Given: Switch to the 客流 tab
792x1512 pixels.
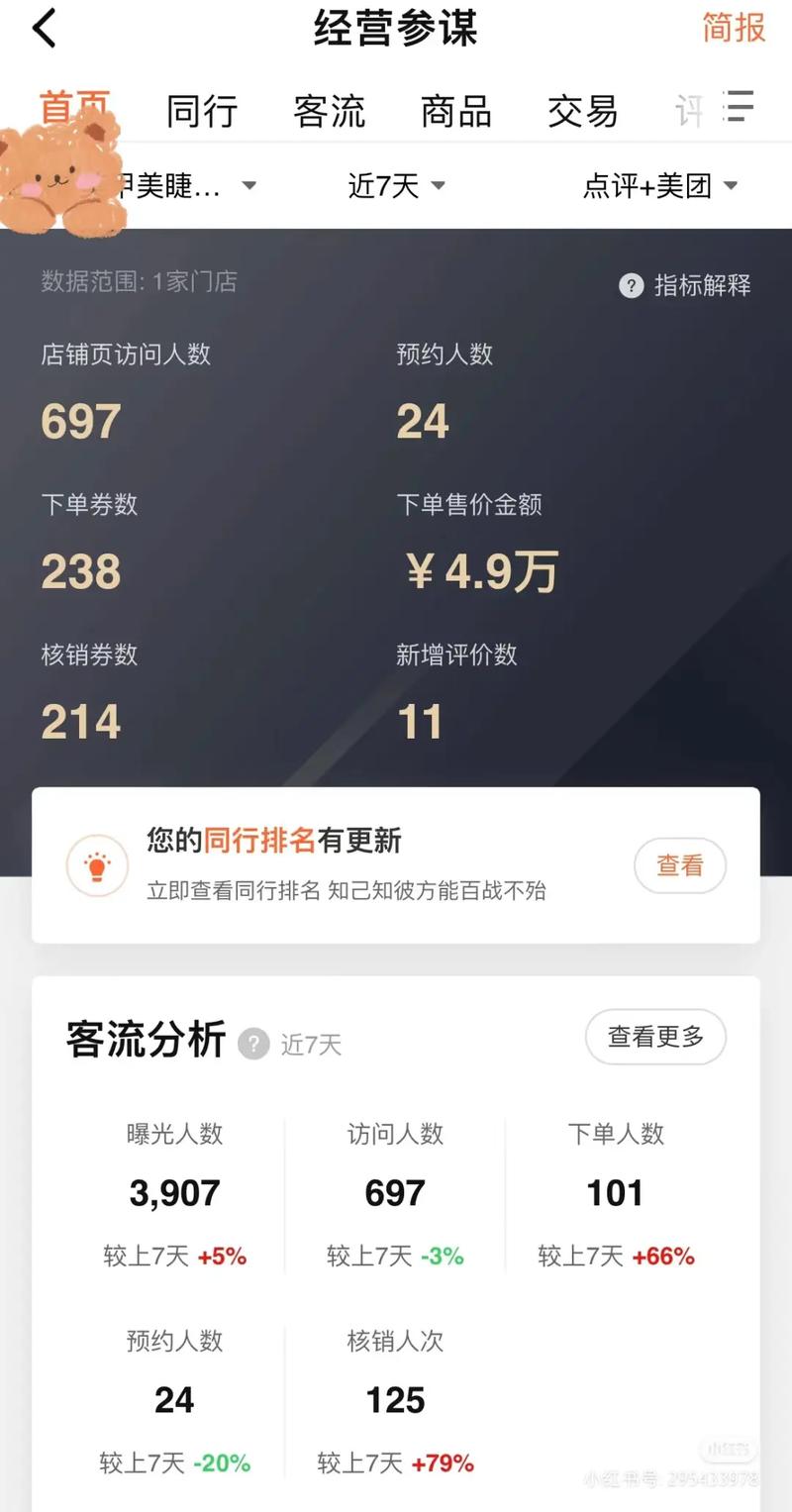Looking at the screenshot, I should pos(329,111).
